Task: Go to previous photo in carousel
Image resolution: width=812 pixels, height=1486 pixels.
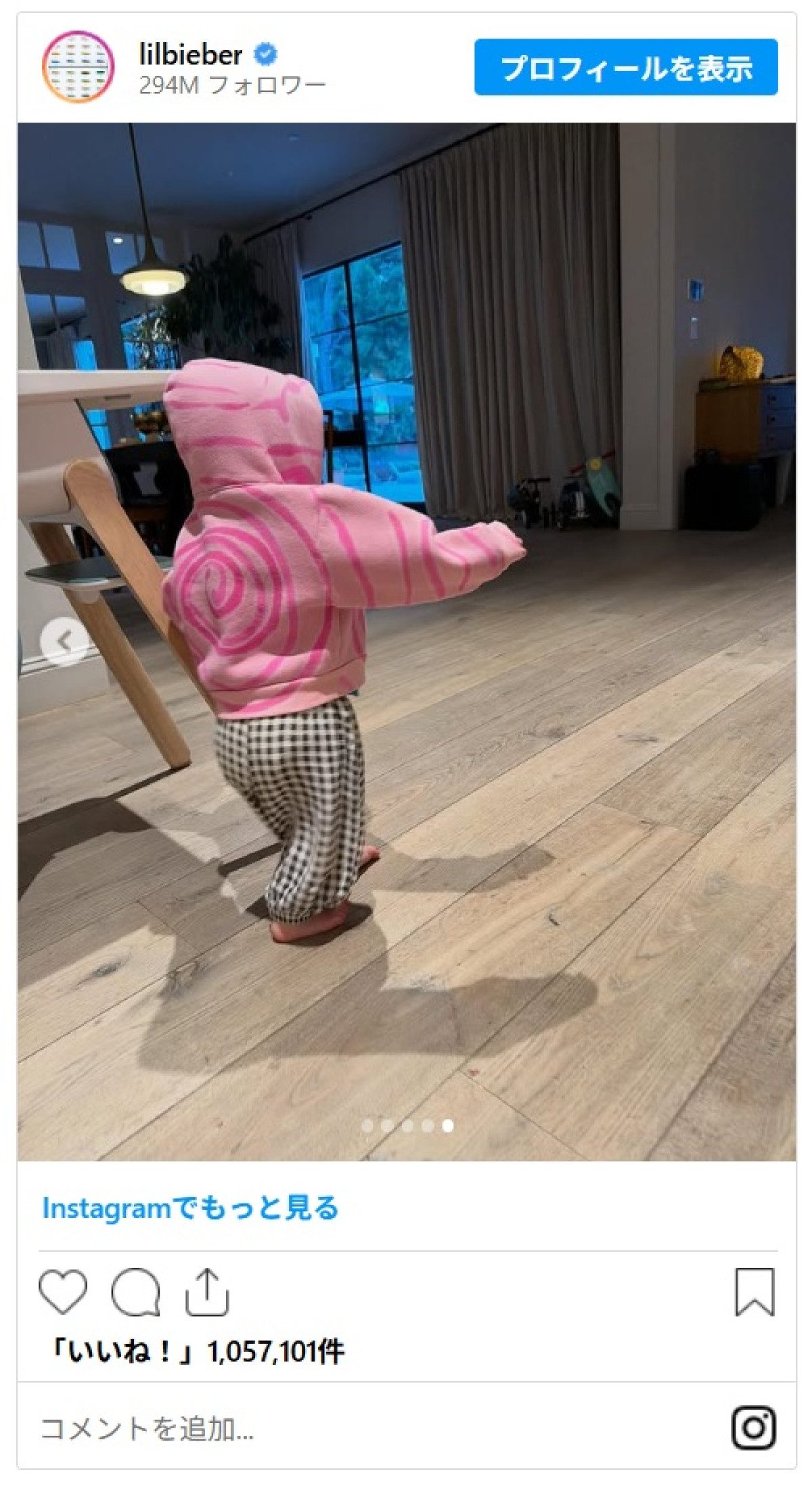Action: tap(64, 640)
